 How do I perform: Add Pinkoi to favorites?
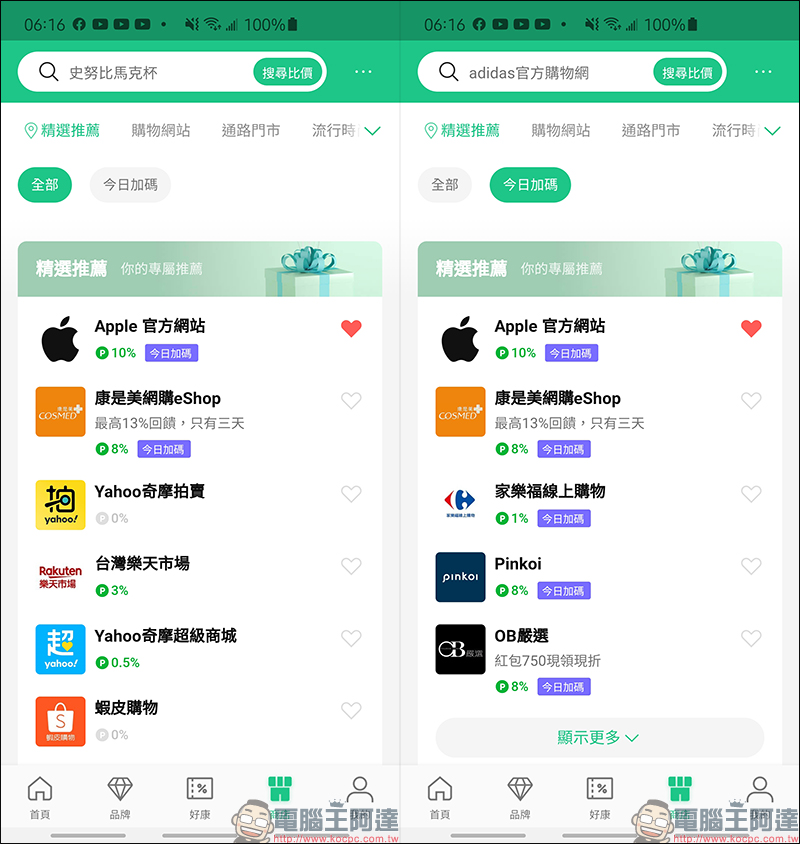751,566
